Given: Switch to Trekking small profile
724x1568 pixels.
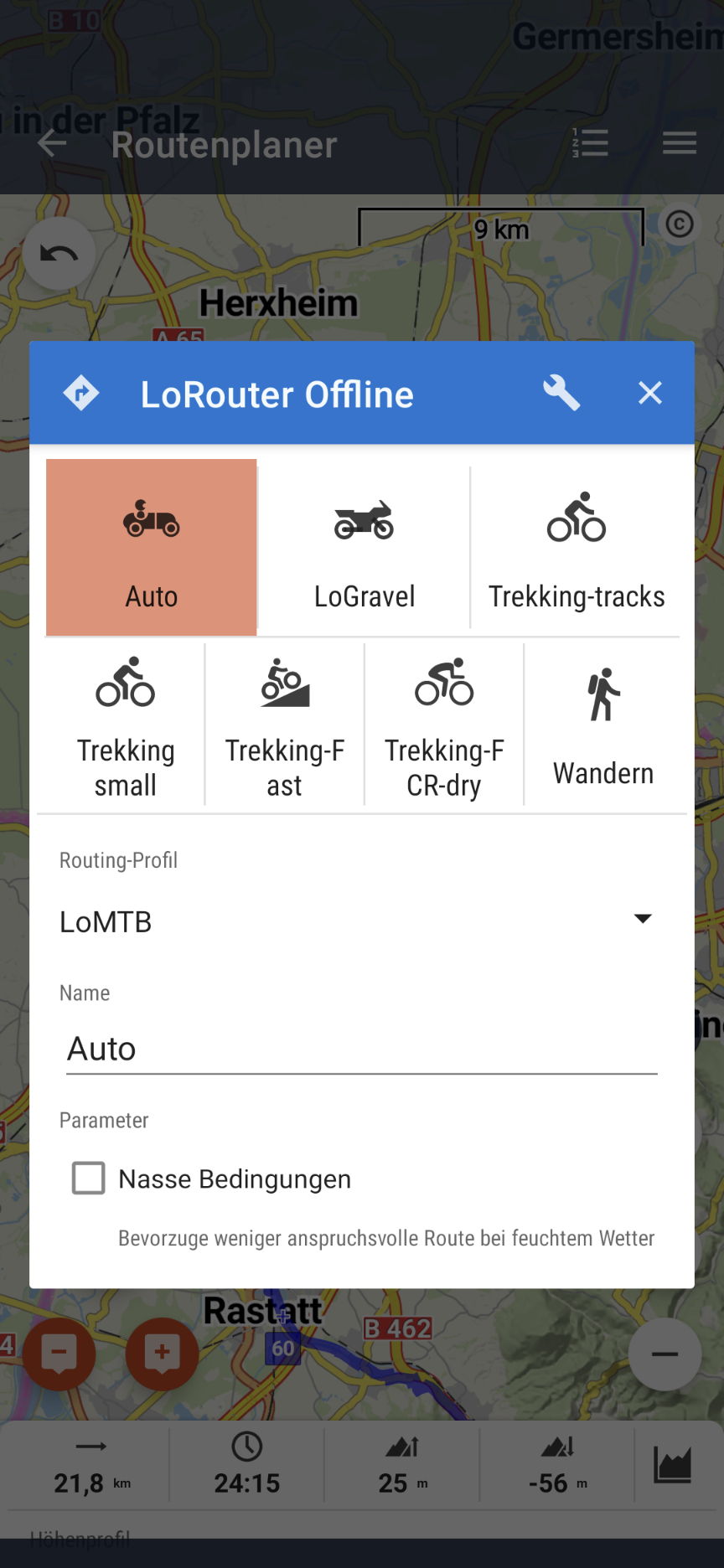Looking at the screenshot, I should (x=126, y=725).
